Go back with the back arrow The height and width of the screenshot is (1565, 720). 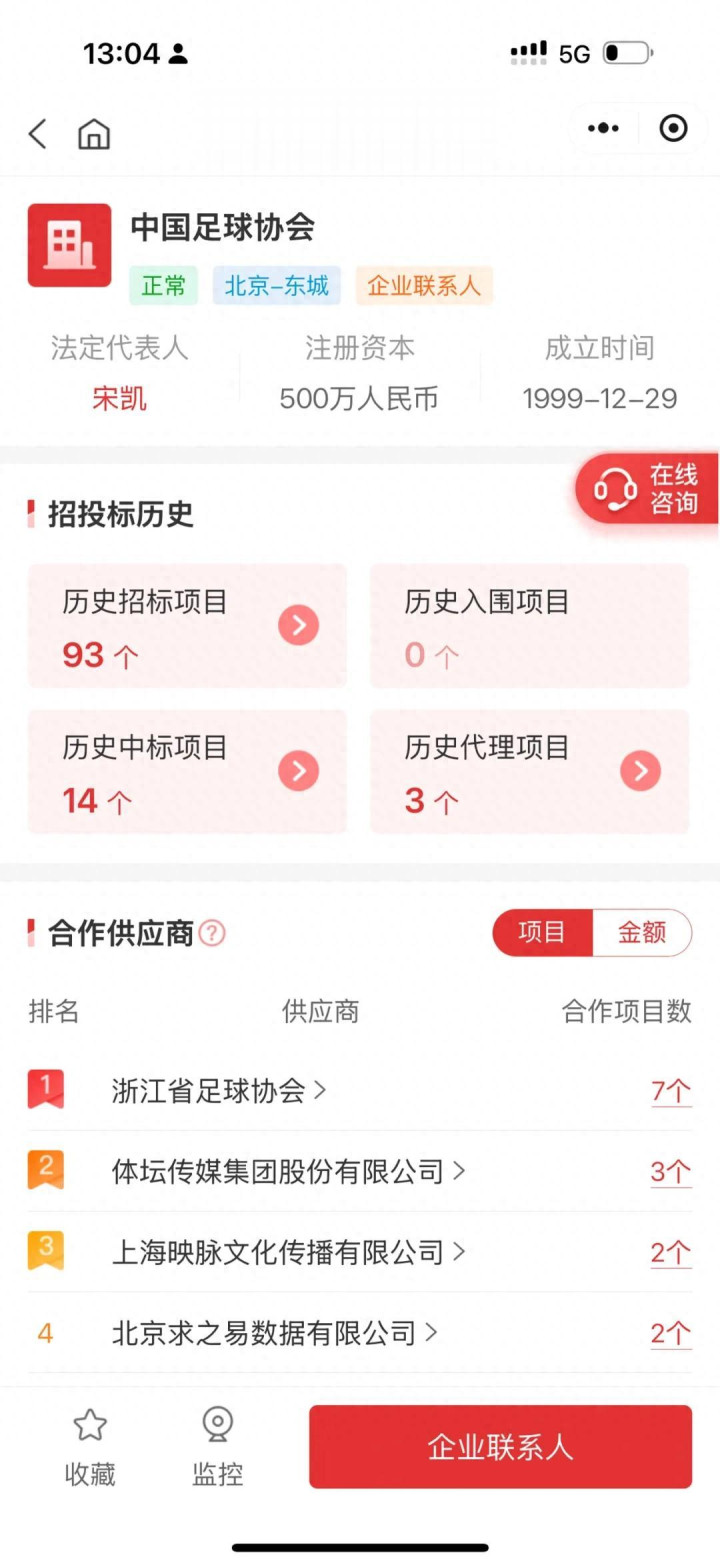click(x=37, y=133)
